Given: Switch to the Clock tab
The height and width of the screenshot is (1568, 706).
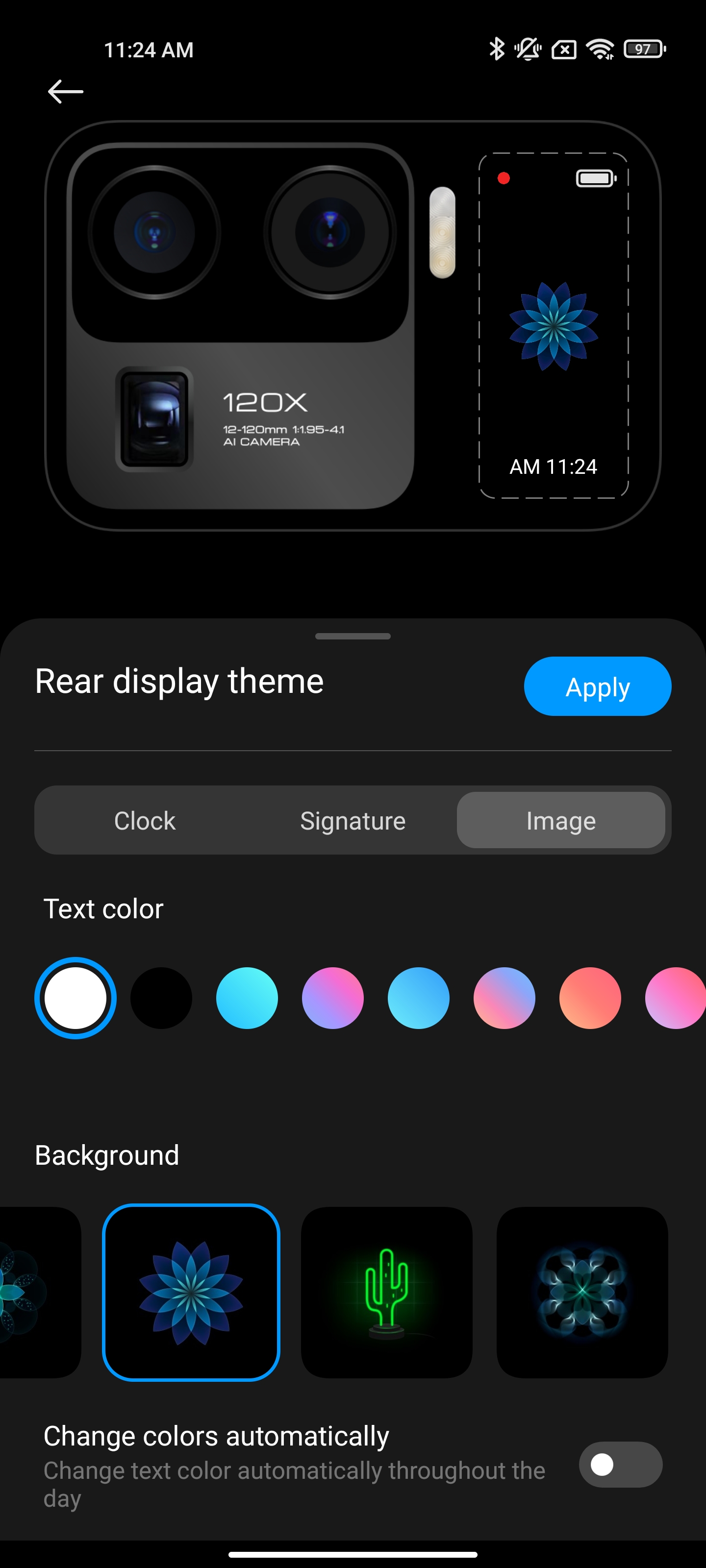Looking at the screenshot, I should point(145,821).
